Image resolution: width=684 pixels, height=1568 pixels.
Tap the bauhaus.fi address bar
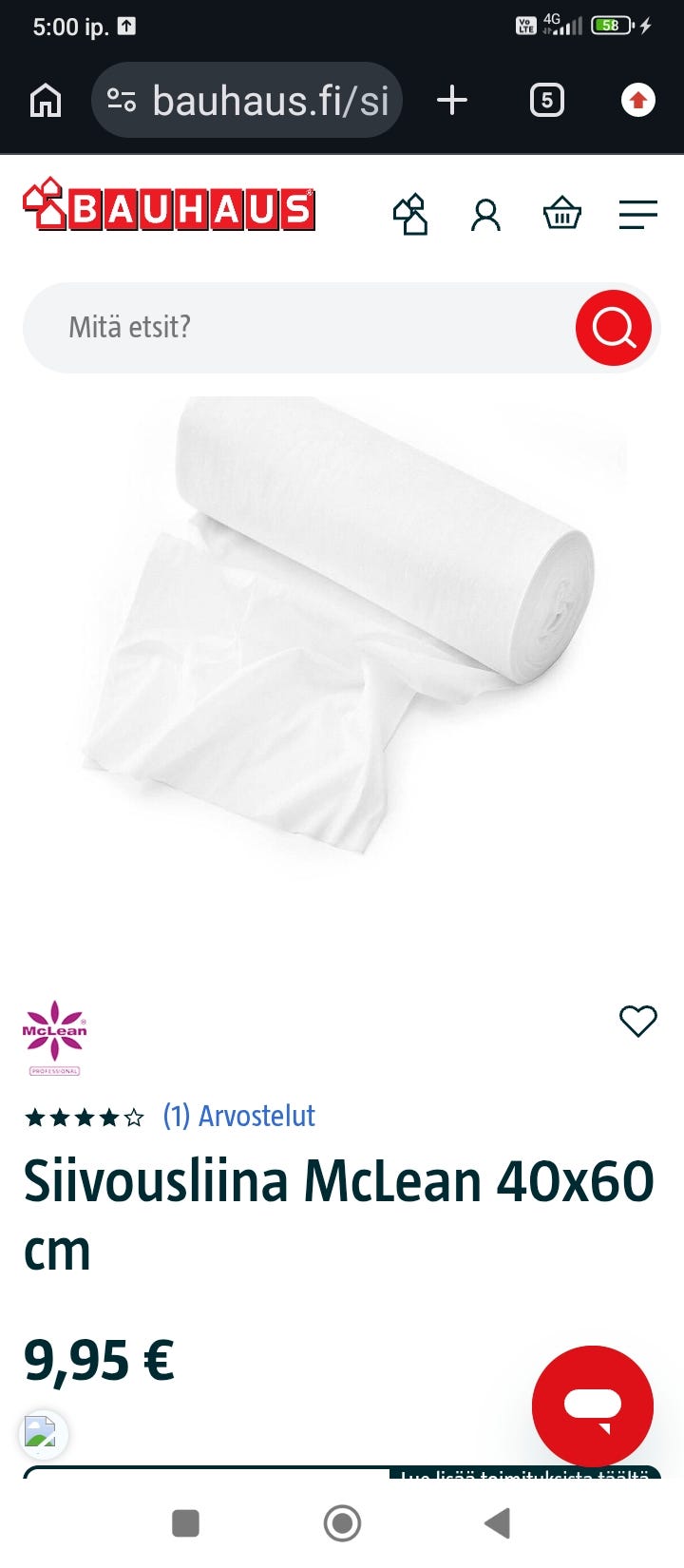247,100
